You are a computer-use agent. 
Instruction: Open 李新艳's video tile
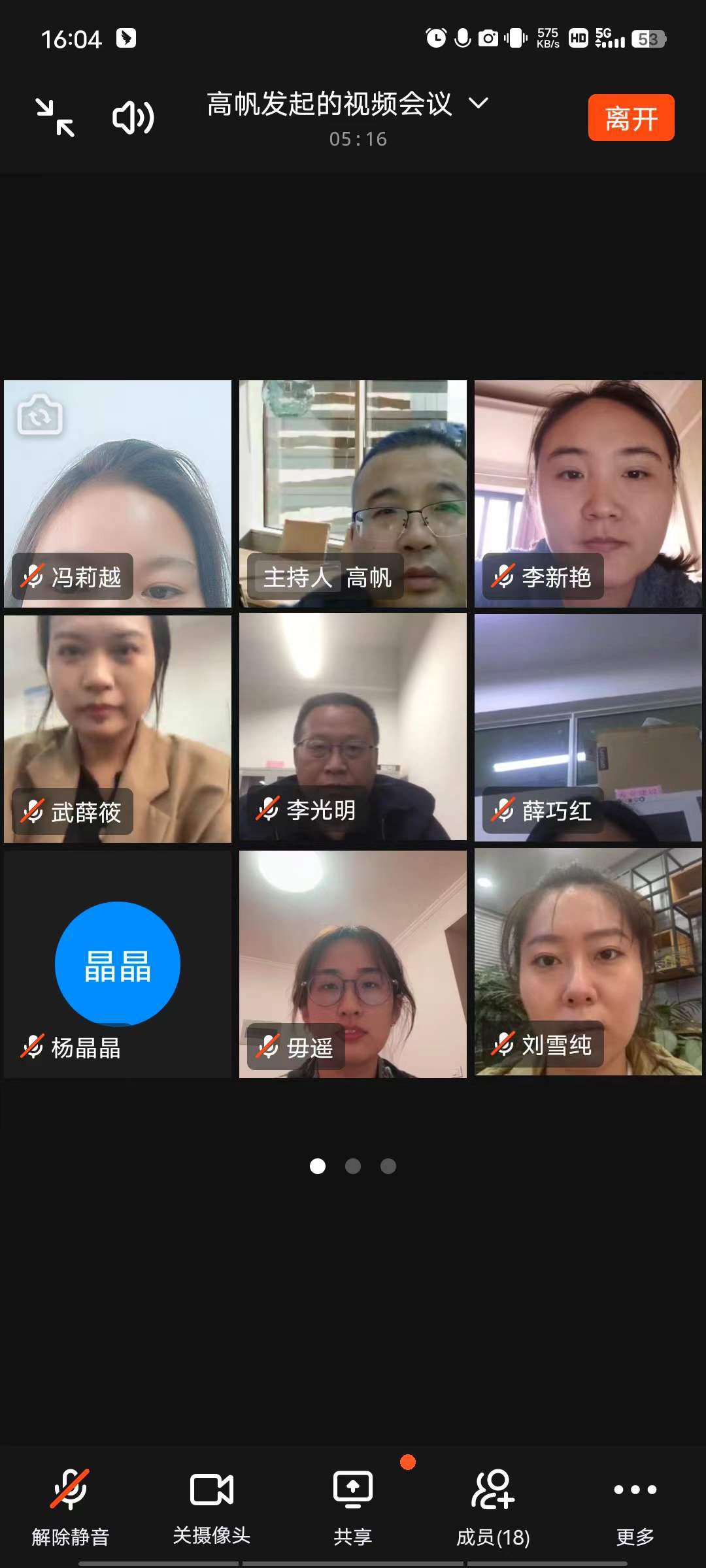pos(588,494)
